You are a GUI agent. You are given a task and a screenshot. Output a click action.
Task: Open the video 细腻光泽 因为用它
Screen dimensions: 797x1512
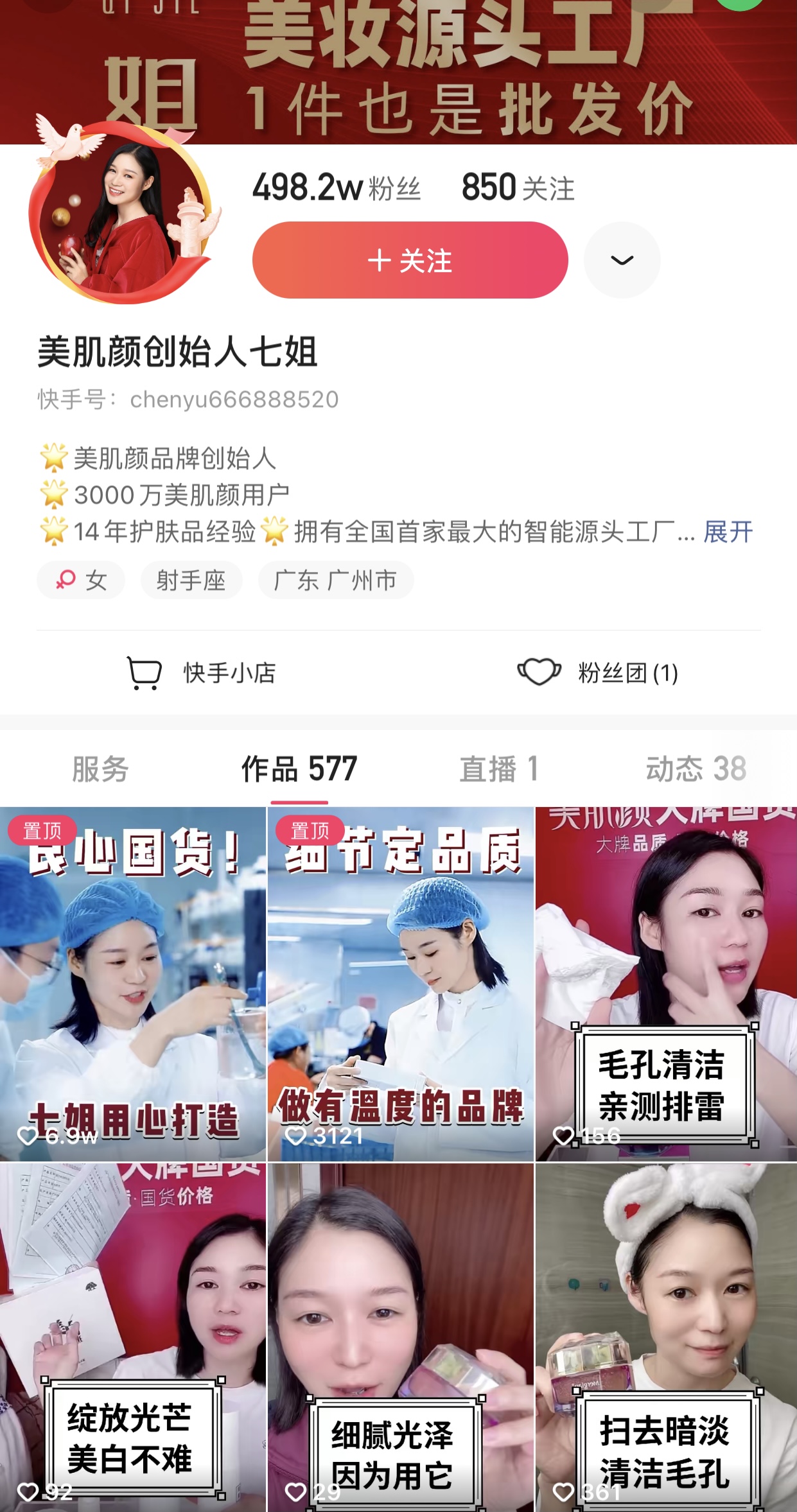coord(400,1339)
